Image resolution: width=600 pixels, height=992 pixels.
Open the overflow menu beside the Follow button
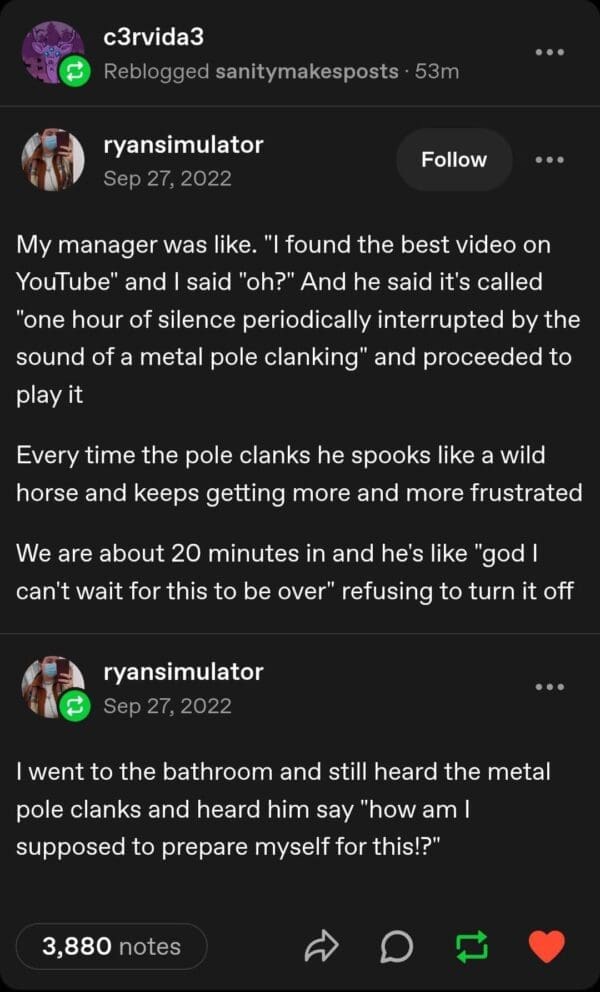click(549, 160)
